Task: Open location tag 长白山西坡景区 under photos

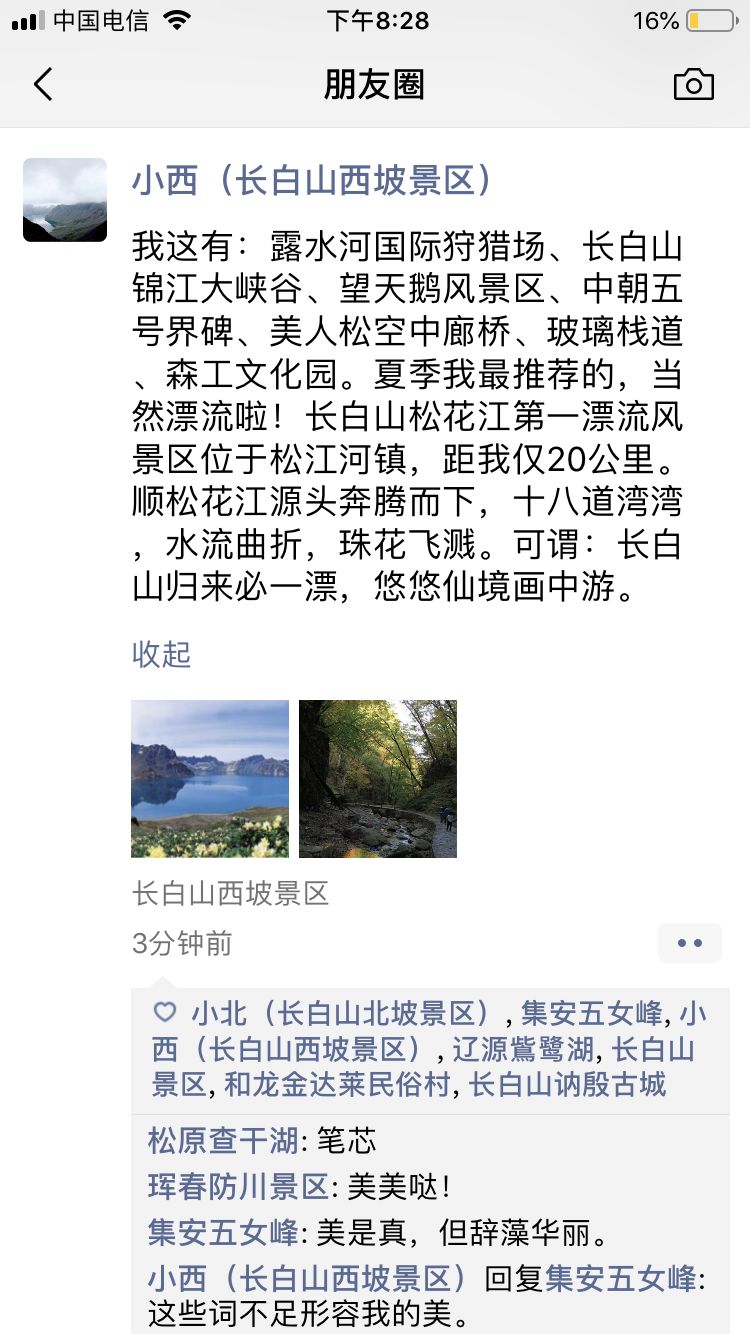Action: (230, 893)
